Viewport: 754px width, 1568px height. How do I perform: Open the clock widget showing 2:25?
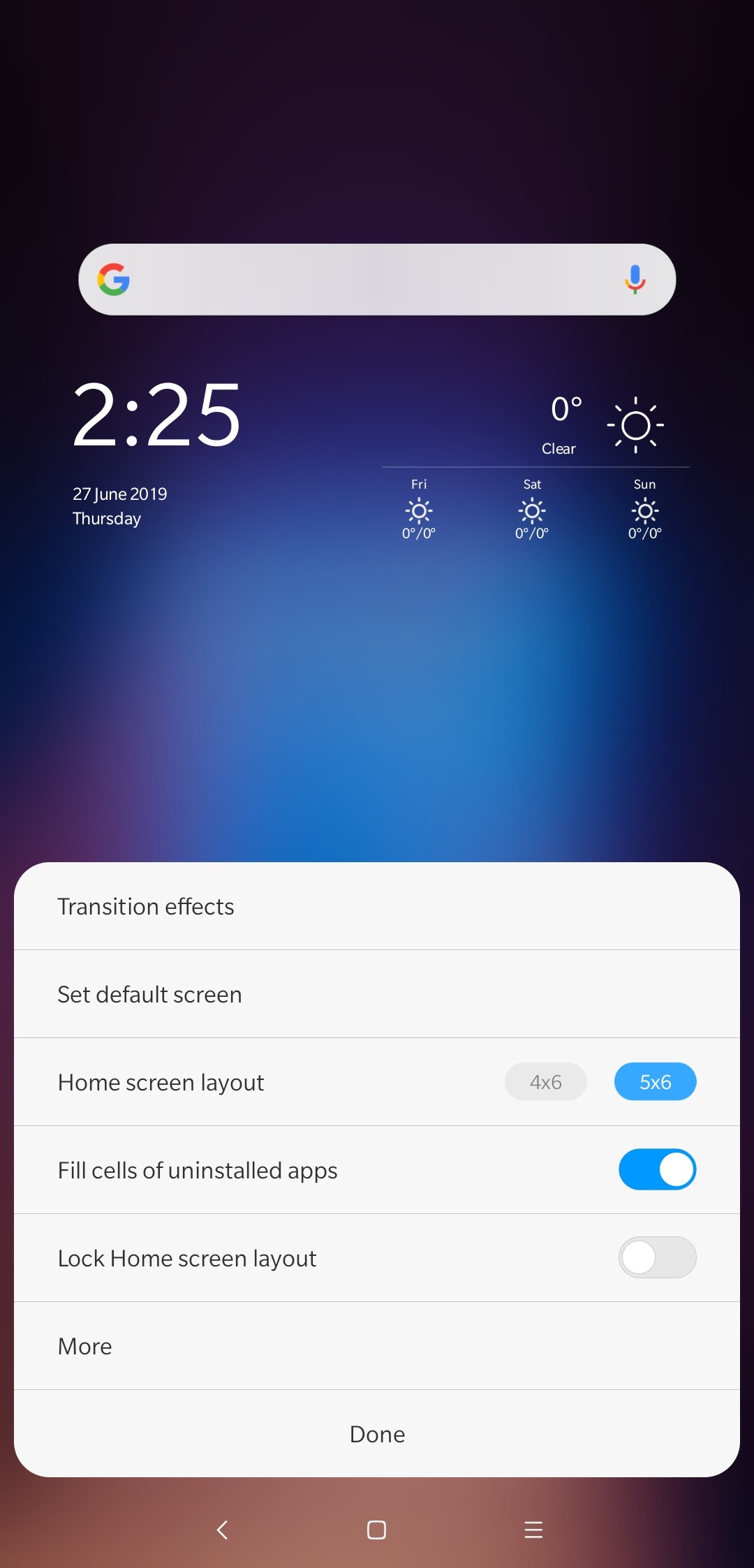tap(157, 416)
